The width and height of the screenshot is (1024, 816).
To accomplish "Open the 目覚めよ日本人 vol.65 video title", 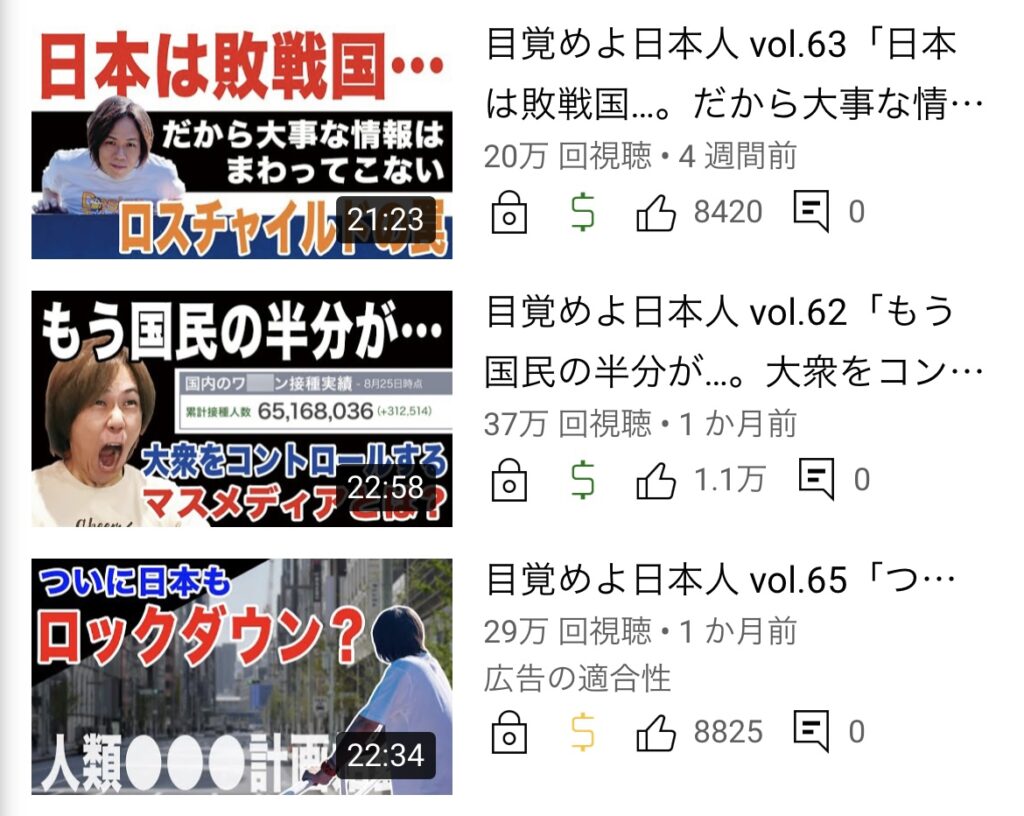I will coord(720,579).
